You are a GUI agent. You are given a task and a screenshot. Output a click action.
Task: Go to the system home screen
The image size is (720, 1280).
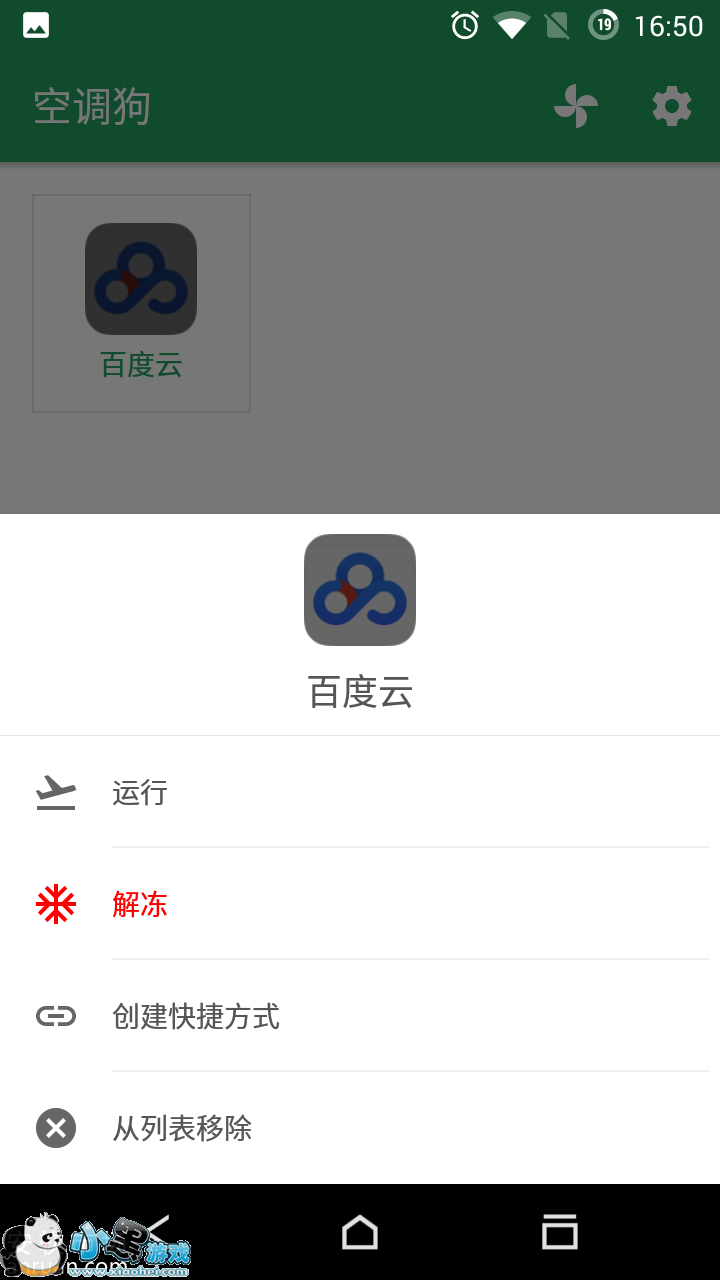pyautogui.click(x=360, y=1232)
